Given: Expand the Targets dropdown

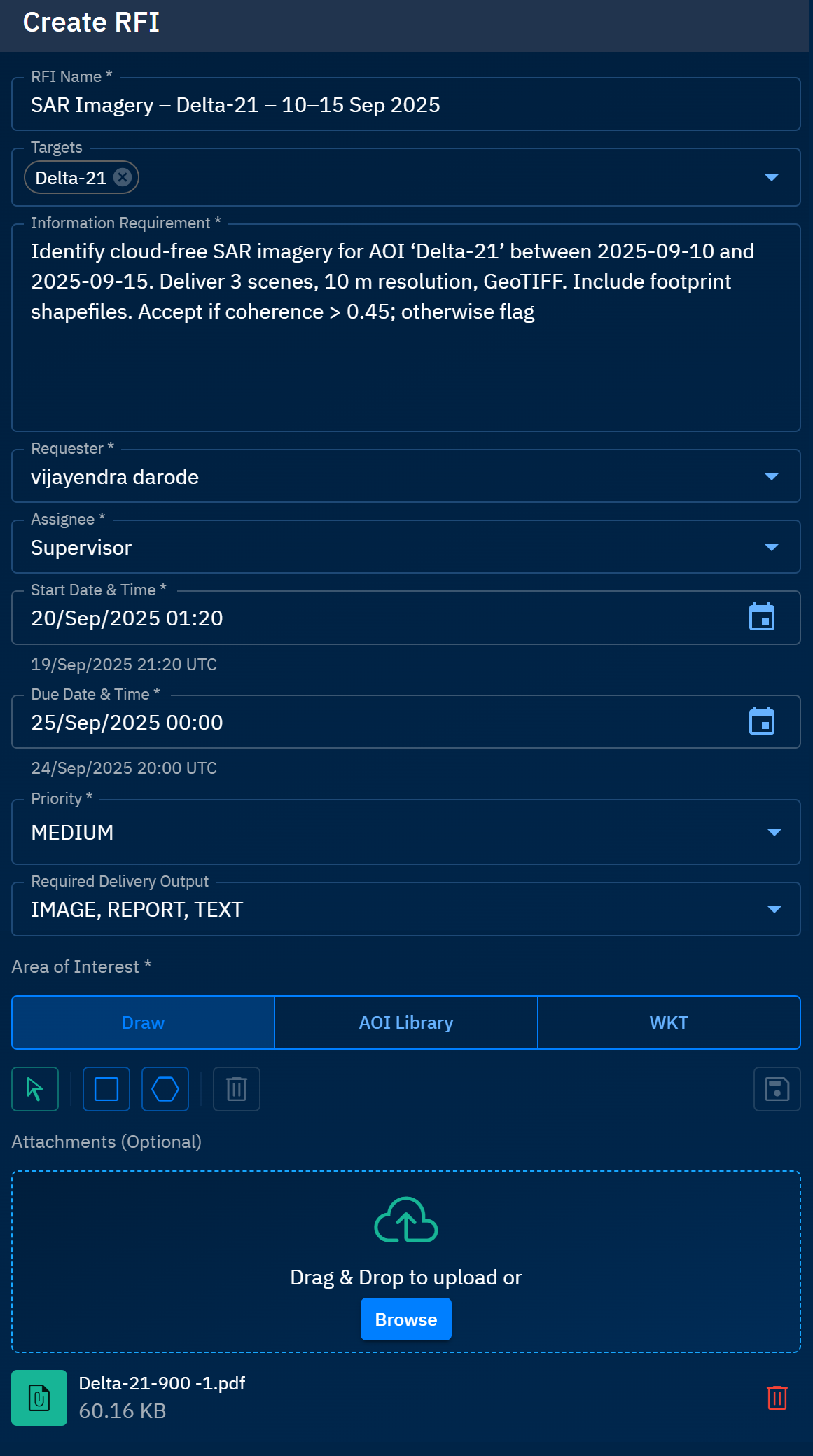Looking at the screenshot, I should (771, 178).
